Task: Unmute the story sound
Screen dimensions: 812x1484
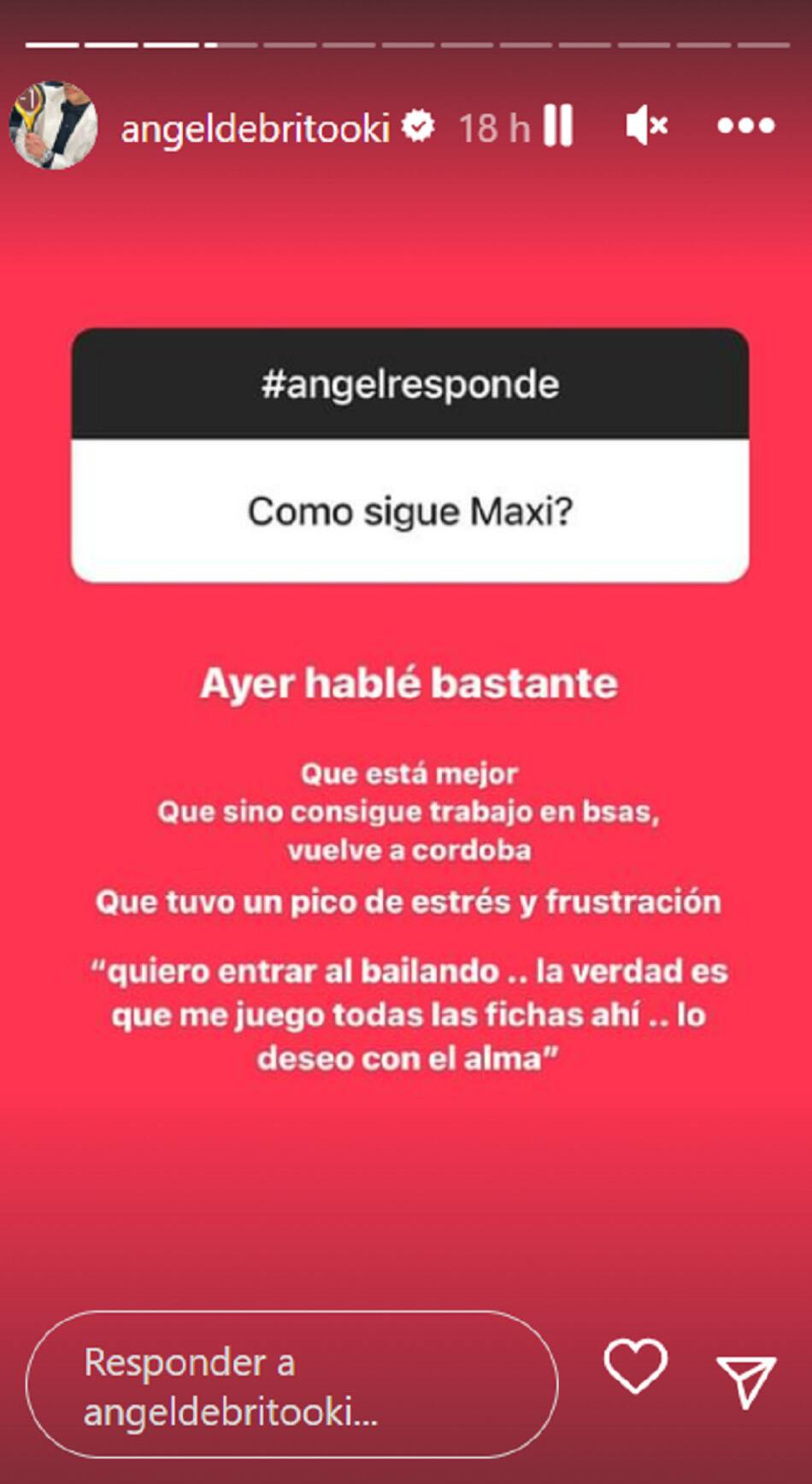Action: 646,127
